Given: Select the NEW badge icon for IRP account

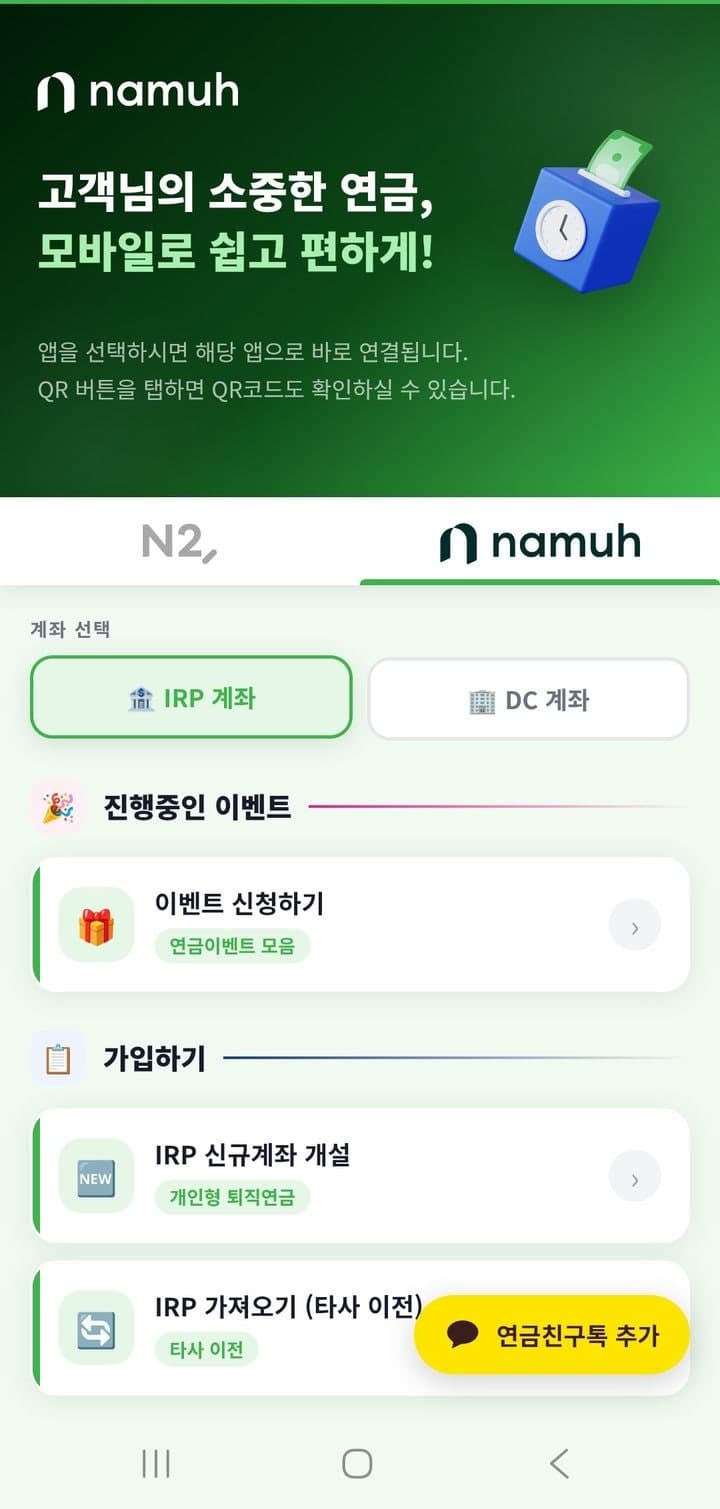Looking at the screenshot, I should (x=95, y=1177).
